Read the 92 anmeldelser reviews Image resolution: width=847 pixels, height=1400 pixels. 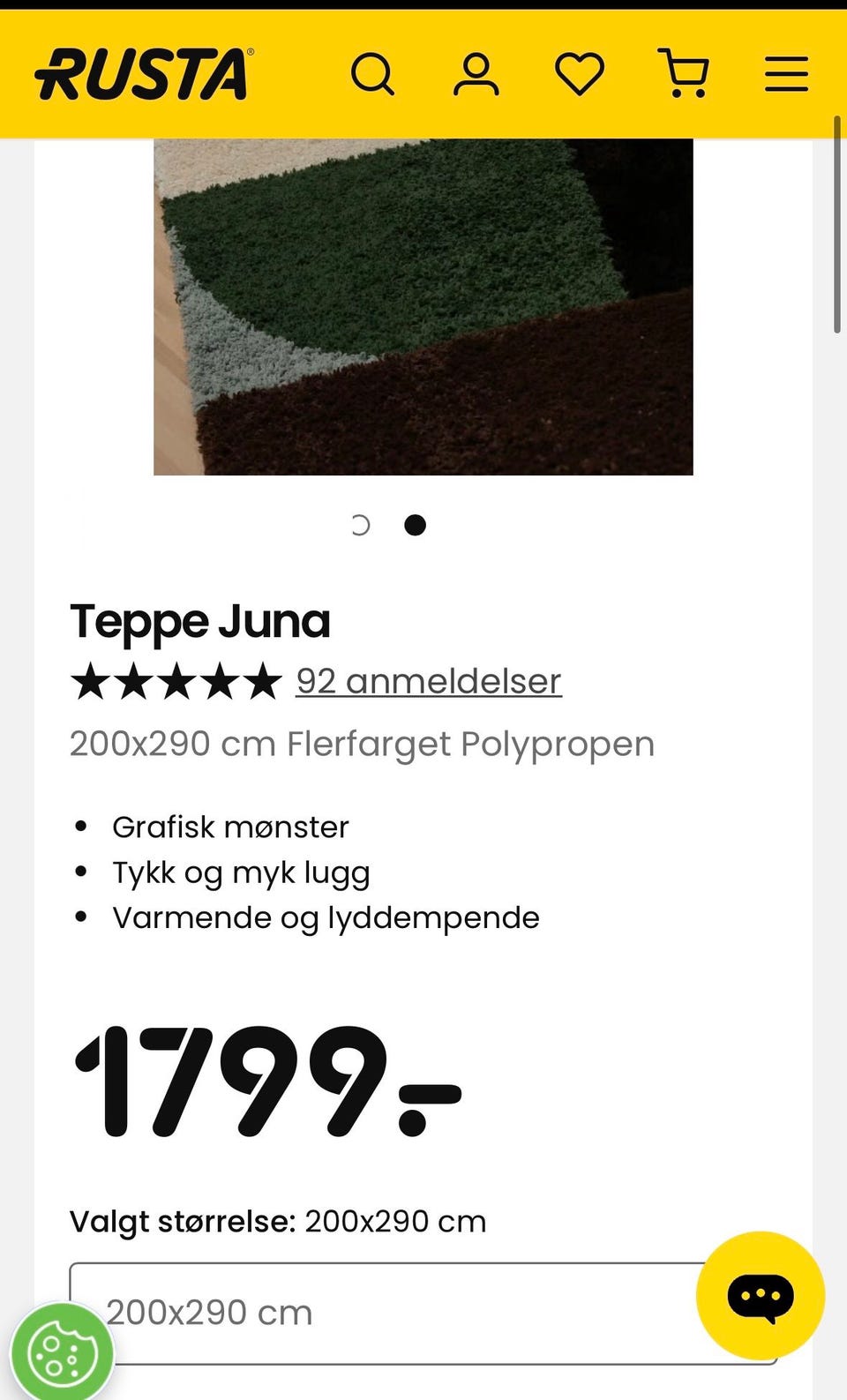[429, 681]
